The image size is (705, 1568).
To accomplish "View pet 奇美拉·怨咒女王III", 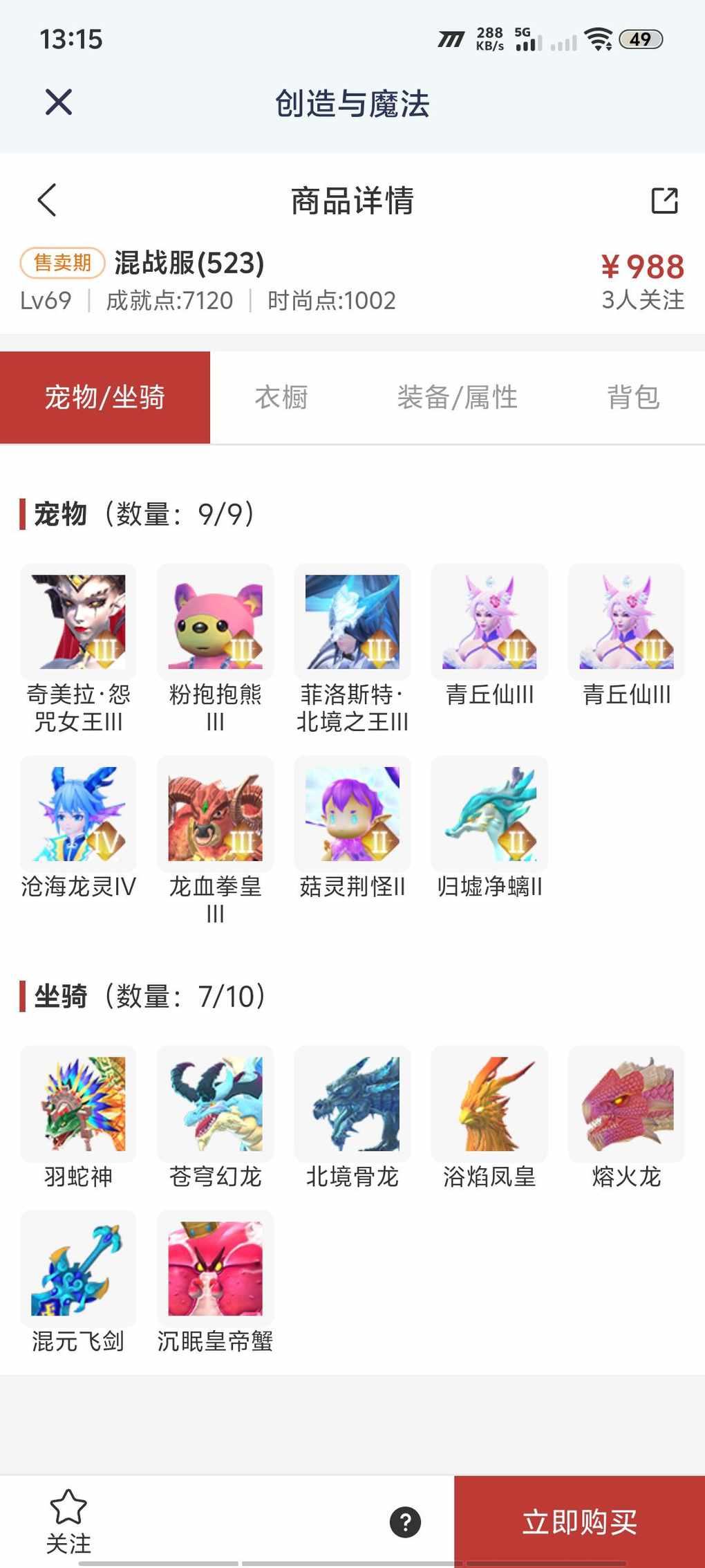I will click(x=78, y=622).
